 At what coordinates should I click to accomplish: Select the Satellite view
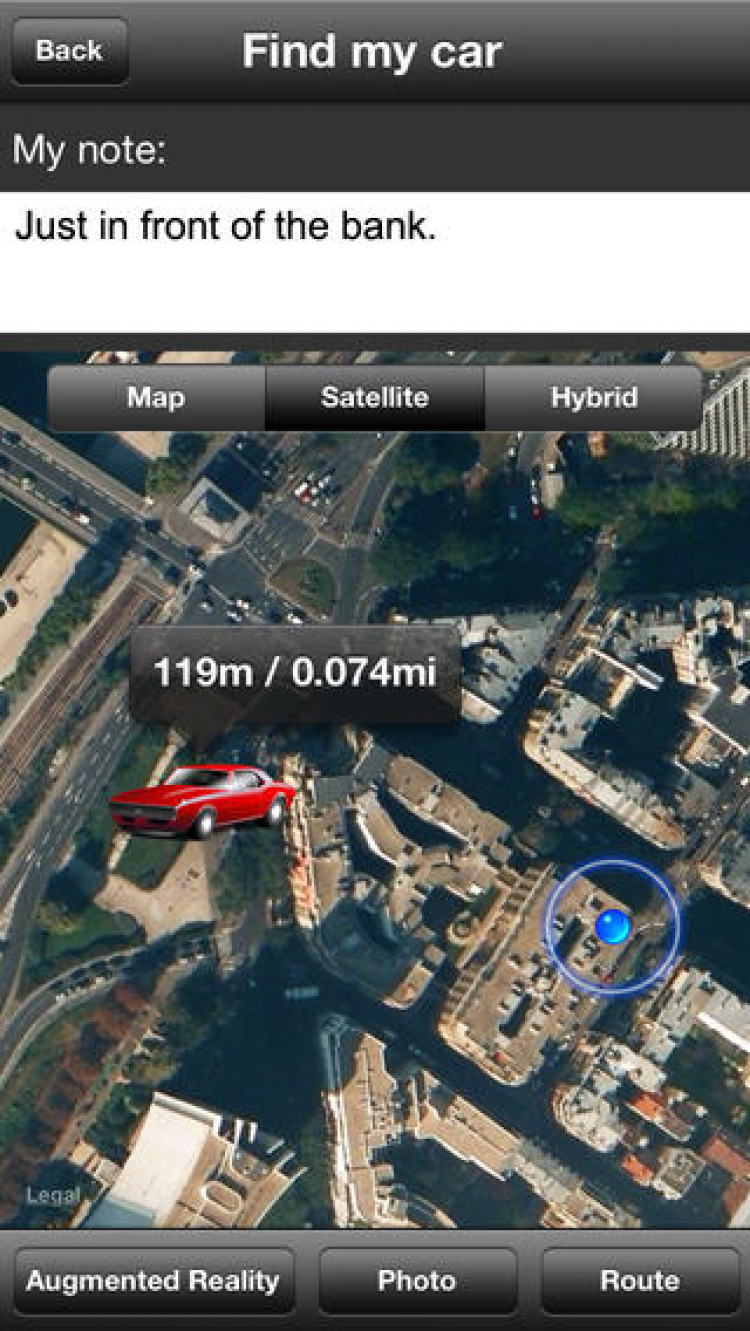point(374,398)
